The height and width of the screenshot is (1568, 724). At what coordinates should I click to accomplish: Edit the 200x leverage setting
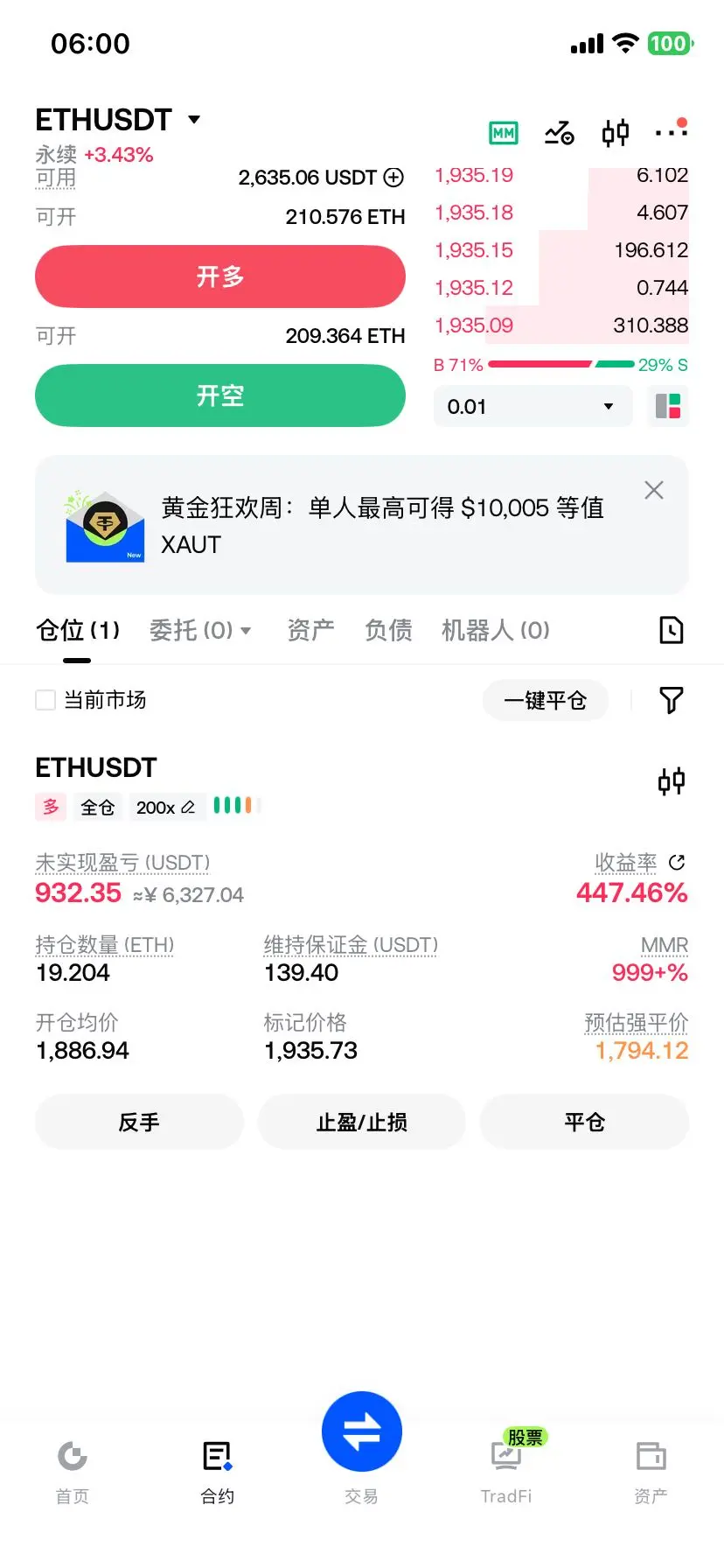[166, 808]
